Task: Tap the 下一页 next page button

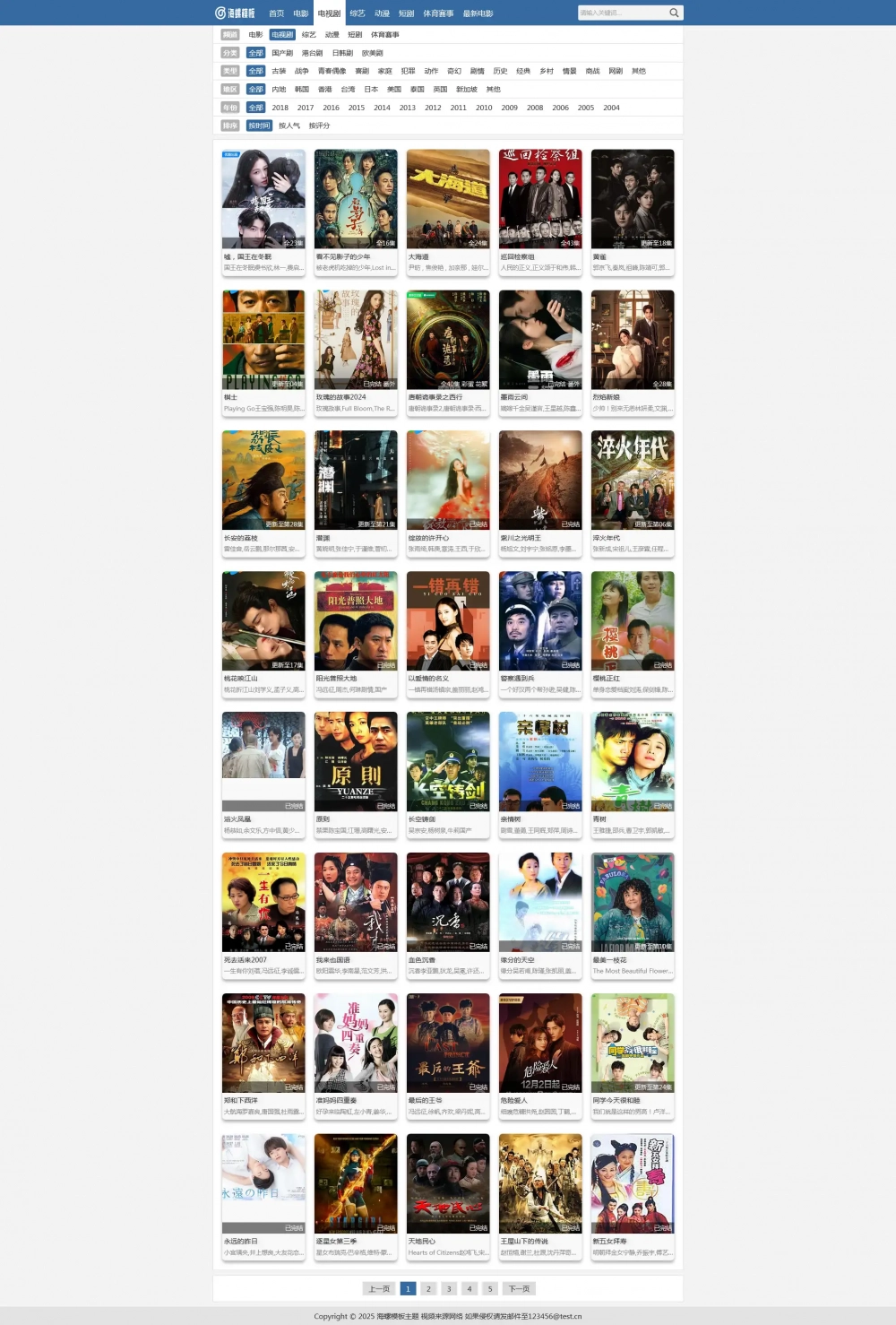Action: pyautogui.click(x=519, y=1288)
